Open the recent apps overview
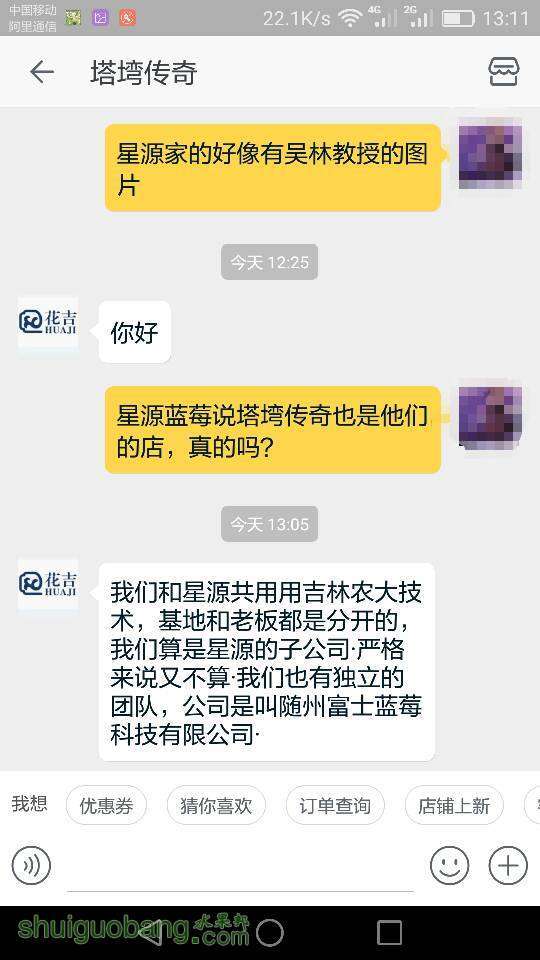This screenshot has width=540, height=960. click(389, 932)
